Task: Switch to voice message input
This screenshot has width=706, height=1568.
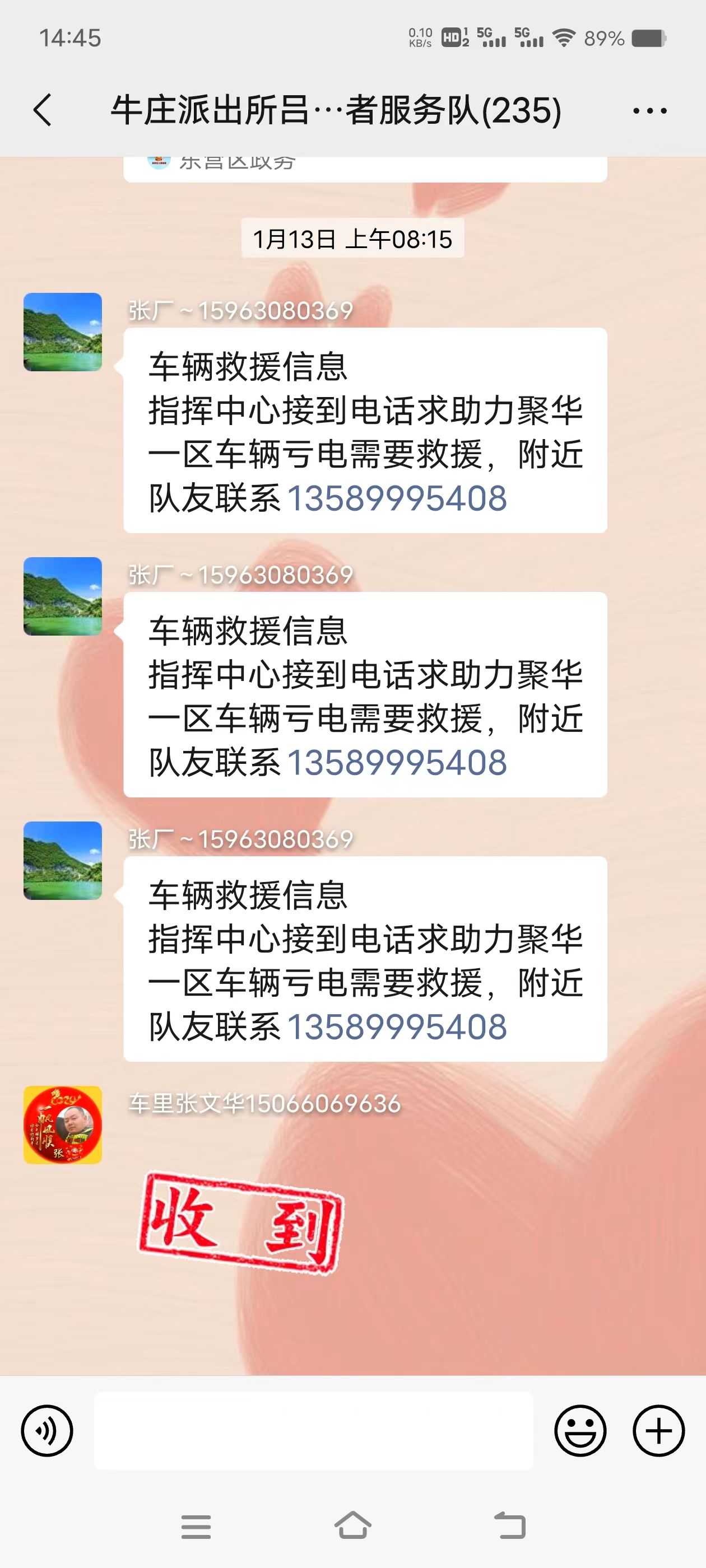Action: [47, 1430]
